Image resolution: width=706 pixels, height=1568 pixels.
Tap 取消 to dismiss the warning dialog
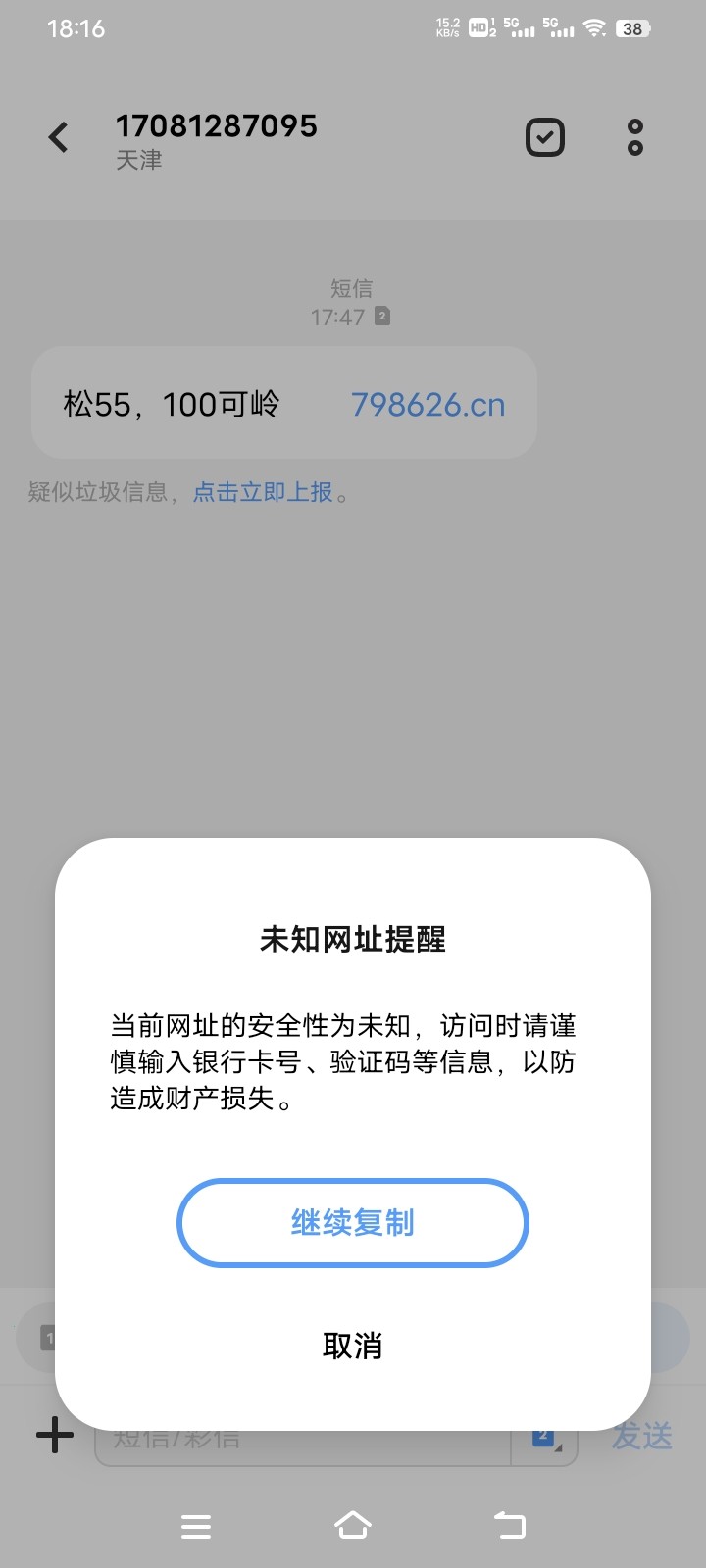(x=353, y=1347)
